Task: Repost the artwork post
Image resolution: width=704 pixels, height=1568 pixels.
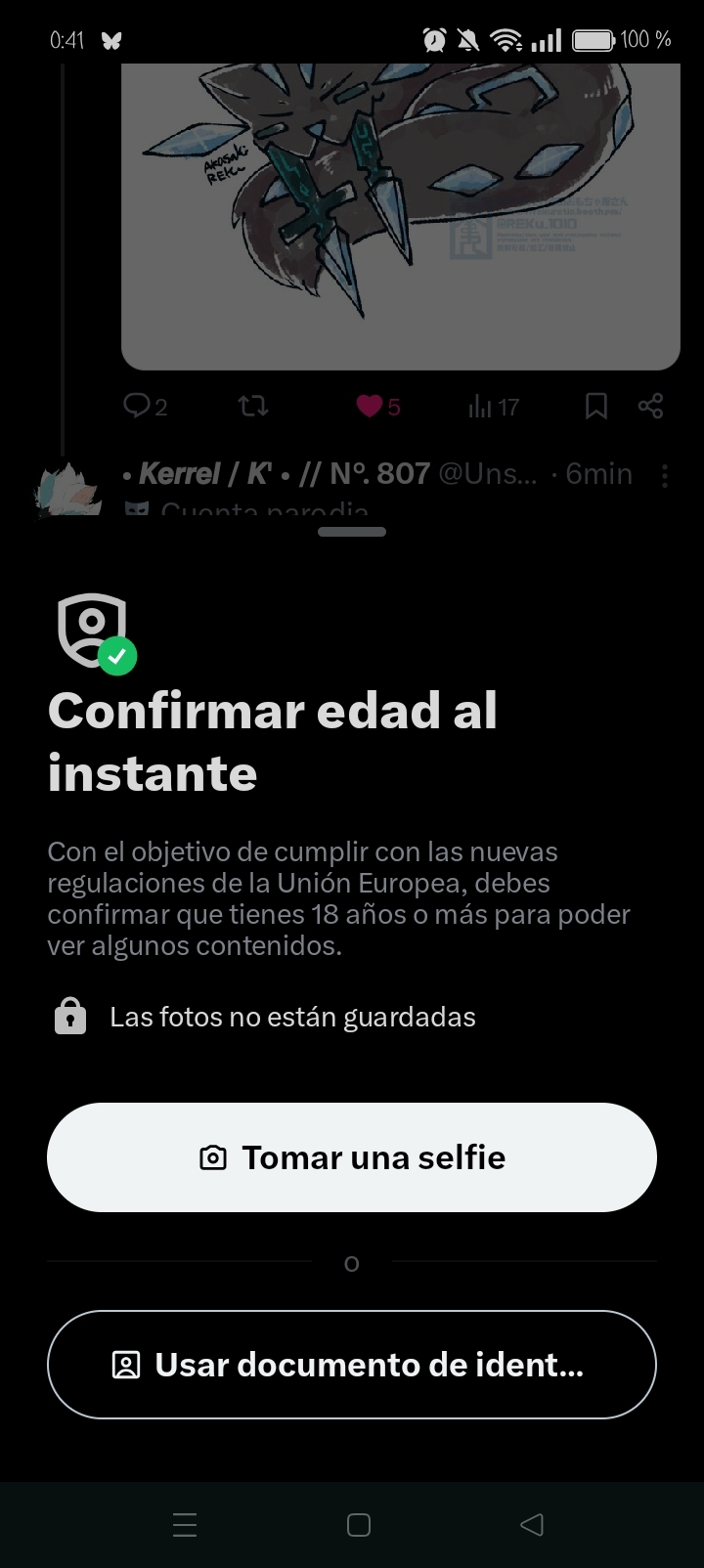Action: pyautogui.click(x=253, y=407)
